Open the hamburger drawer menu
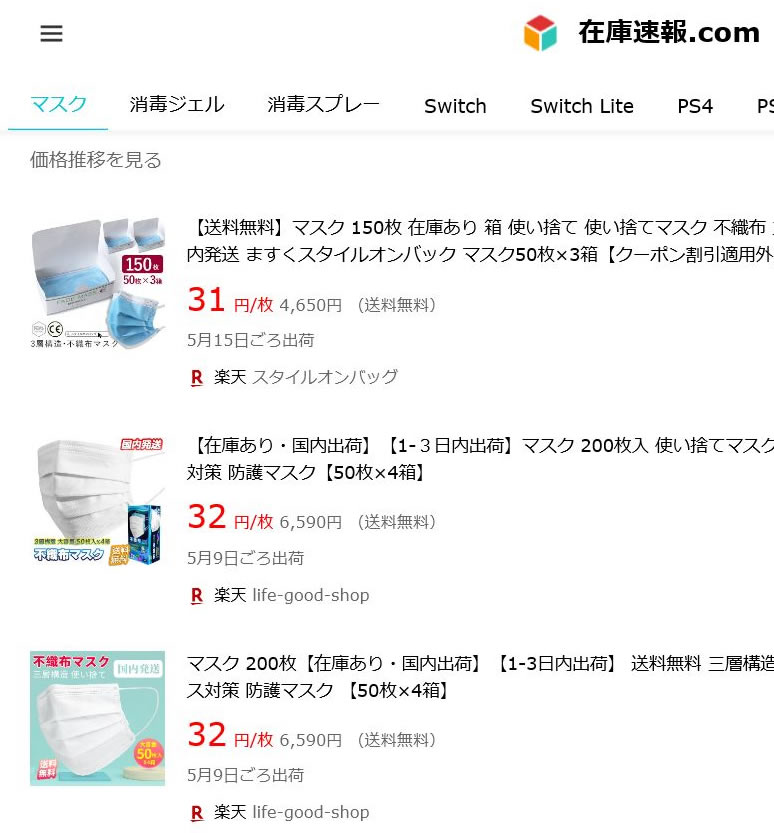 click(x=51, y=33)
